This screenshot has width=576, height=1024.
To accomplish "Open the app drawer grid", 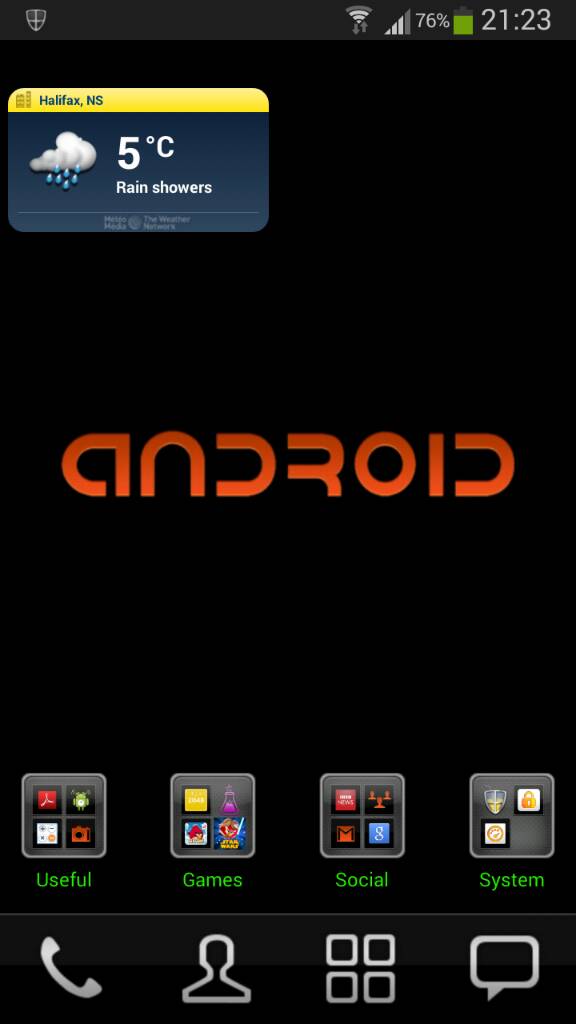I will point(360,968).
